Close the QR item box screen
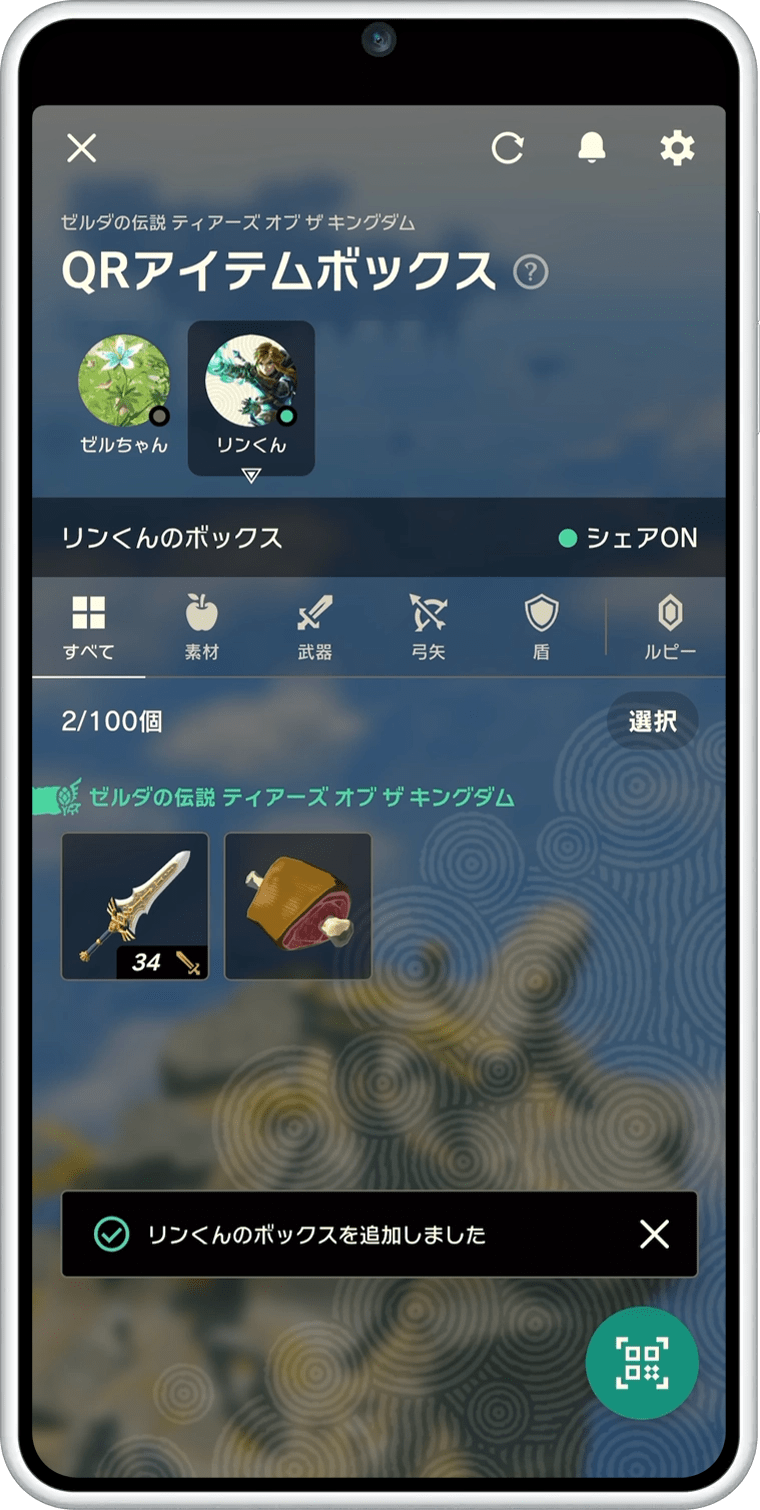 [82, 149]
